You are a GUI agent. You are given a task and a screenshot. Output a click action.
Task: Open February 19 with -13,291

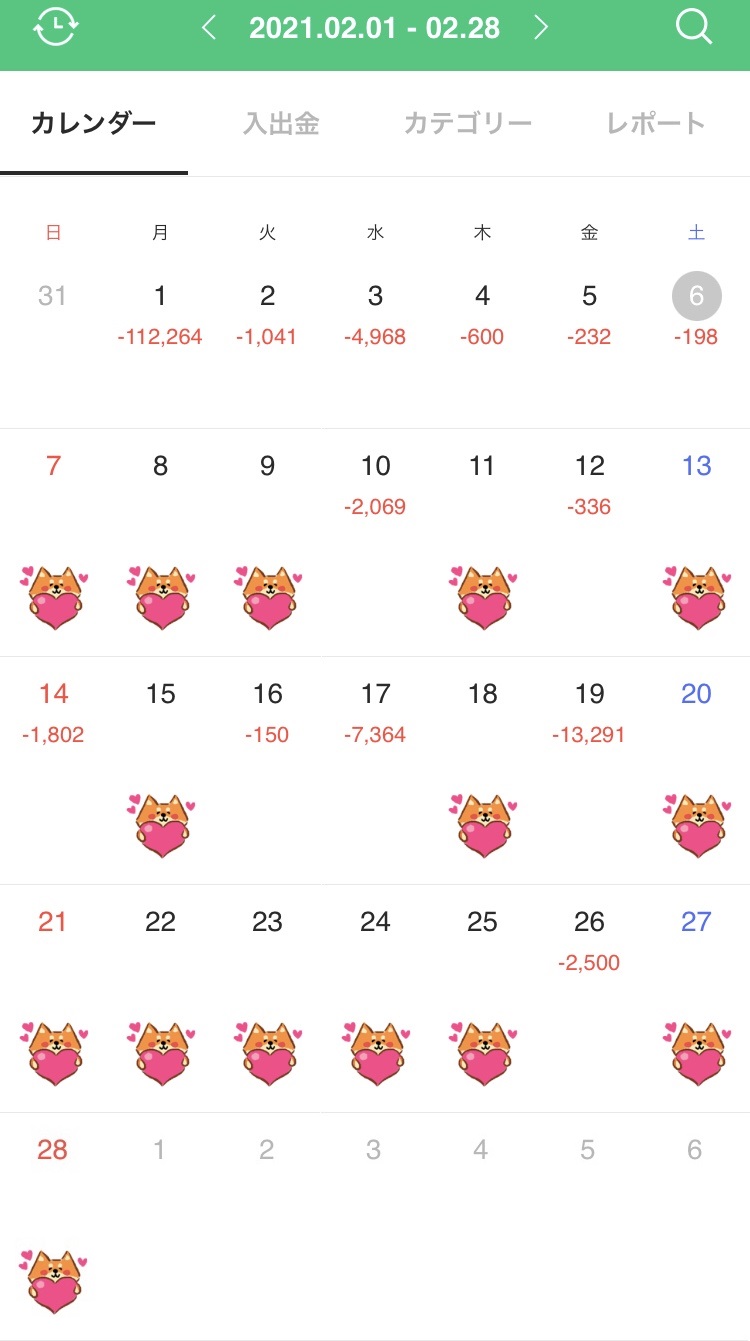coord(589,713)
